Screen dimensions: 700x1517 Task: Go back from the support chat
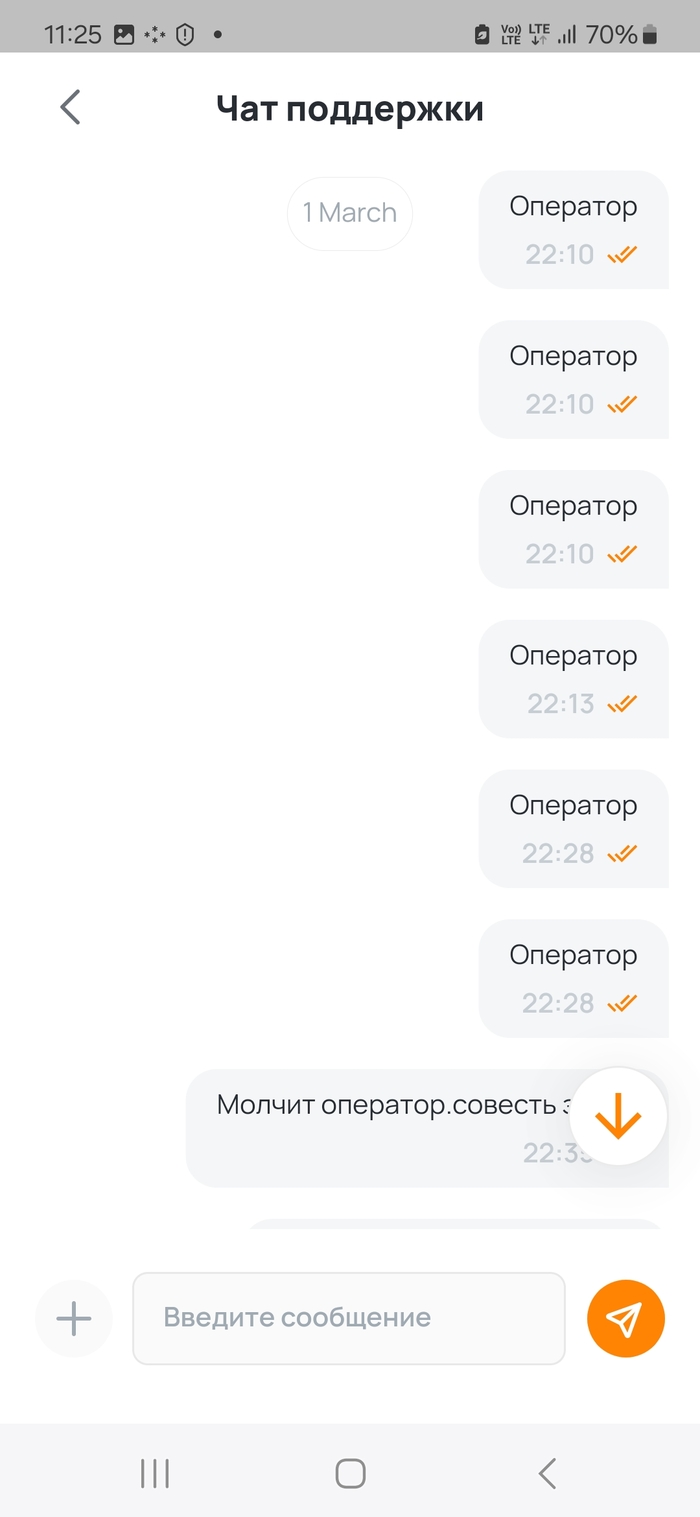70,107
